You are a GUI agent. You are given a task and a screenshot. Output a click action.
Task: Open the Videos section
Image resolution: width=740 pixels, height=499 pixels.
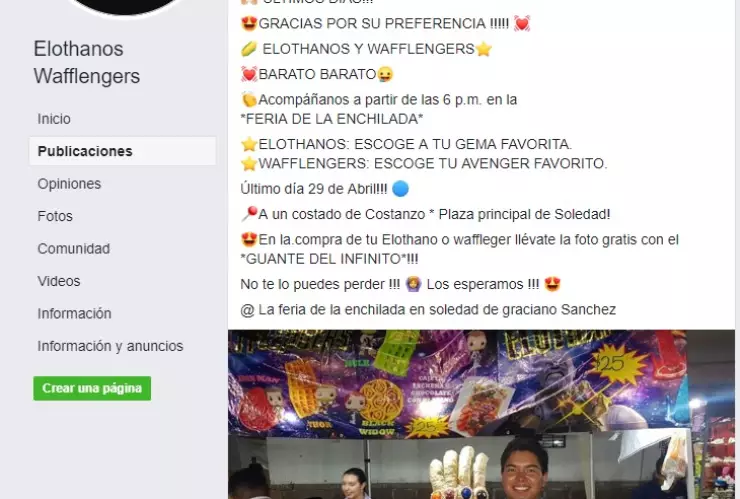pos(59,281)
